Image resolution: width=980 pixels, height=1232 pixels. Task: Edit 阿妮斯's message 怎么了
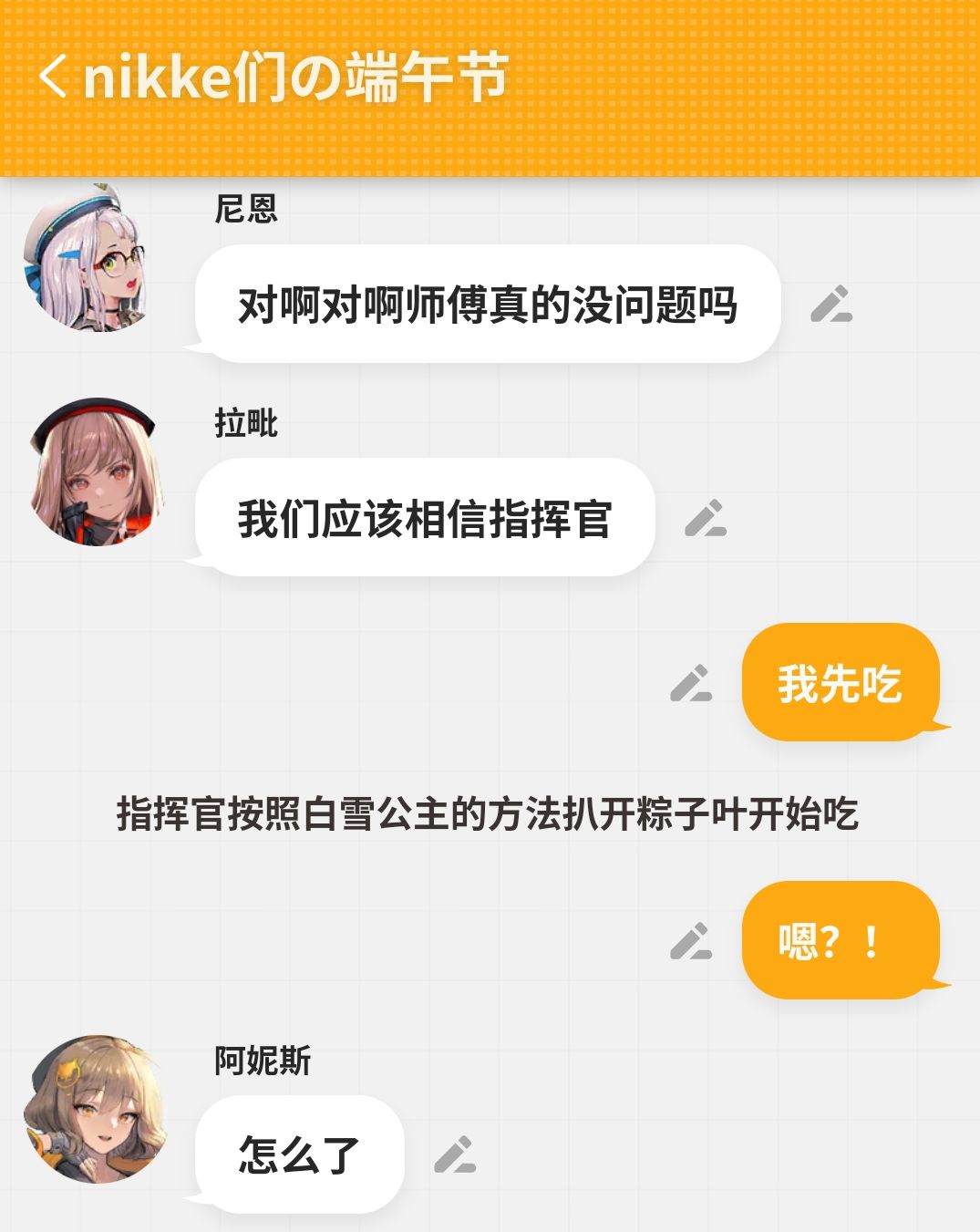(455, 1154)
